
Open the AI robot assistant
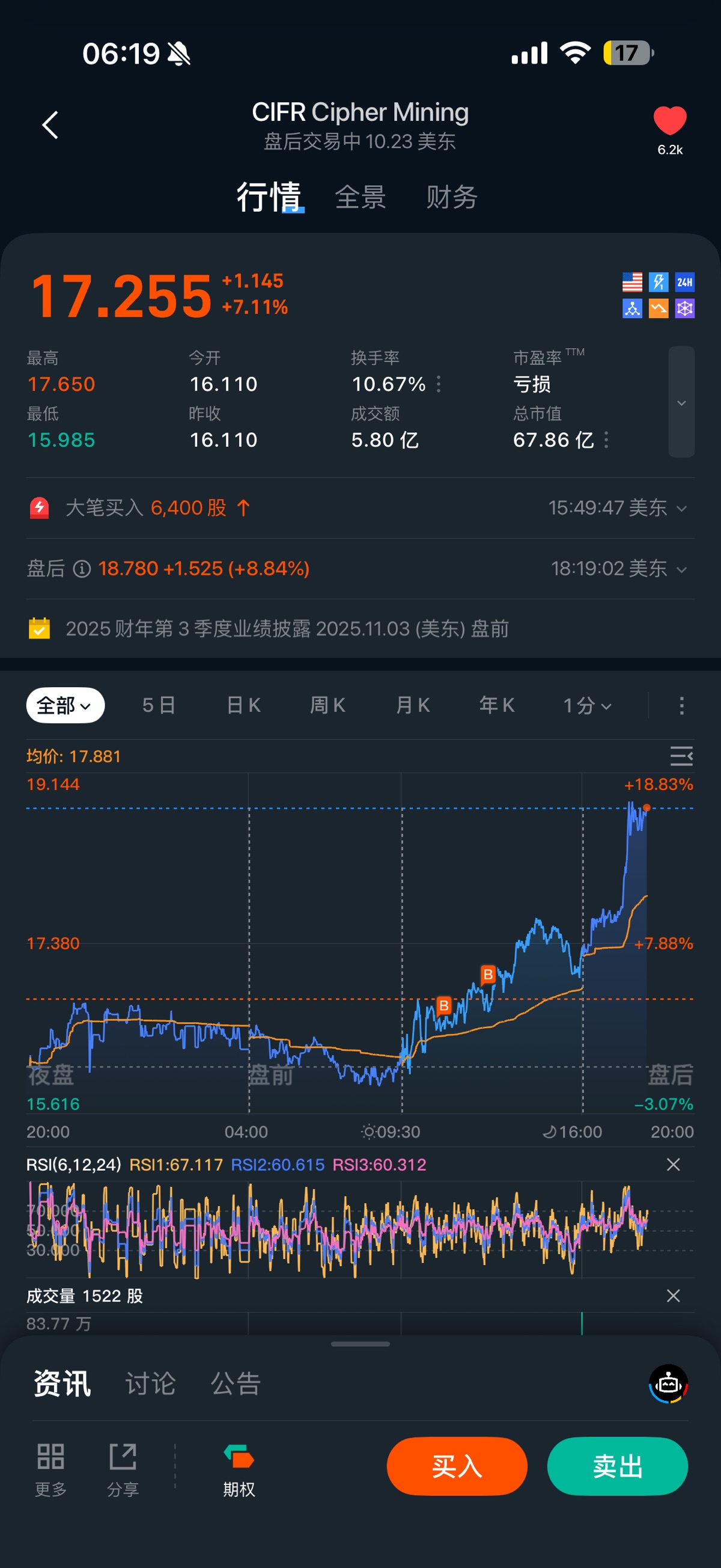click(668, 1383)
